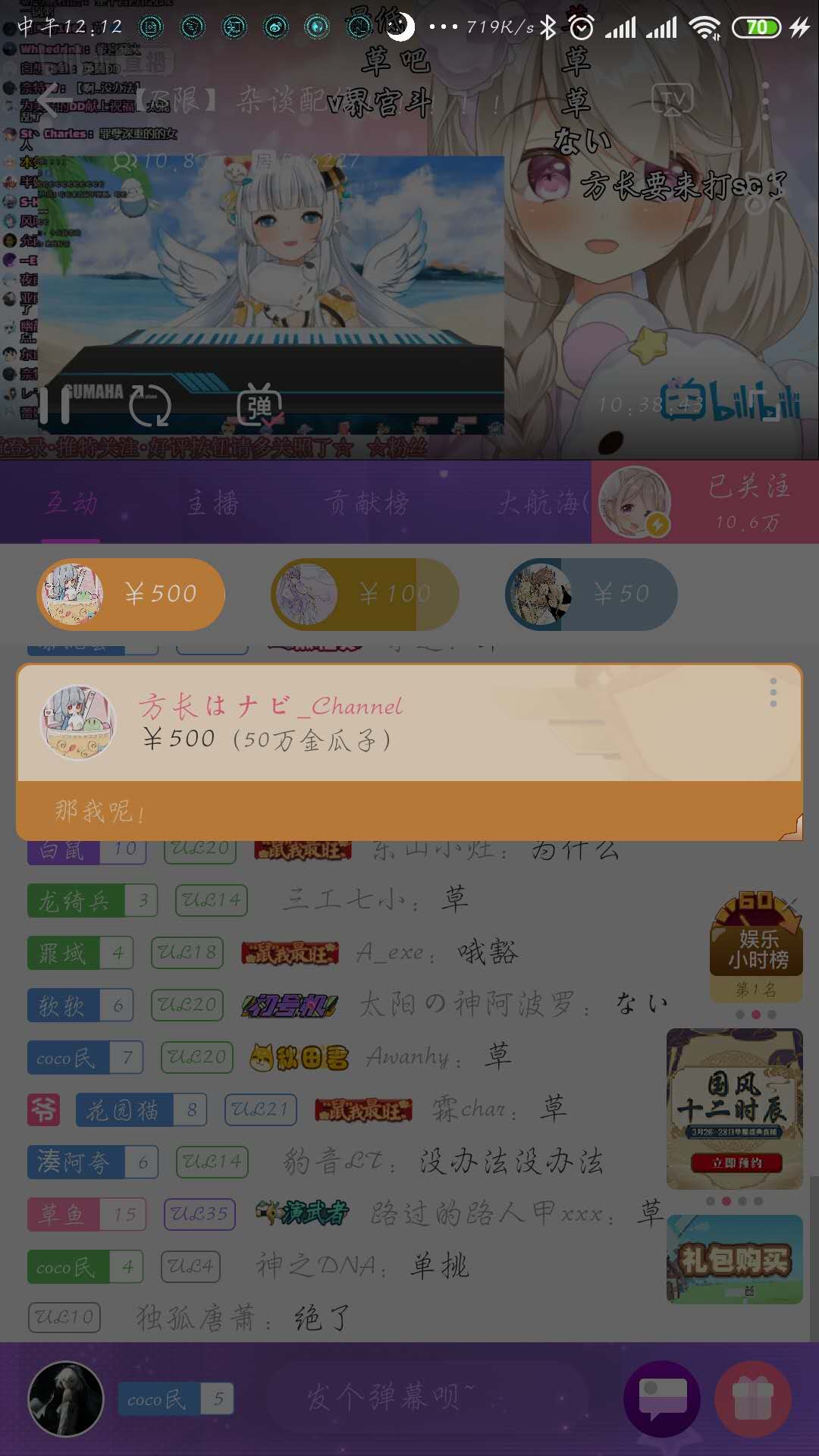Toggle the danmaku display
The width and height of the screenshot is (819, 1456).
click(259, 406)
